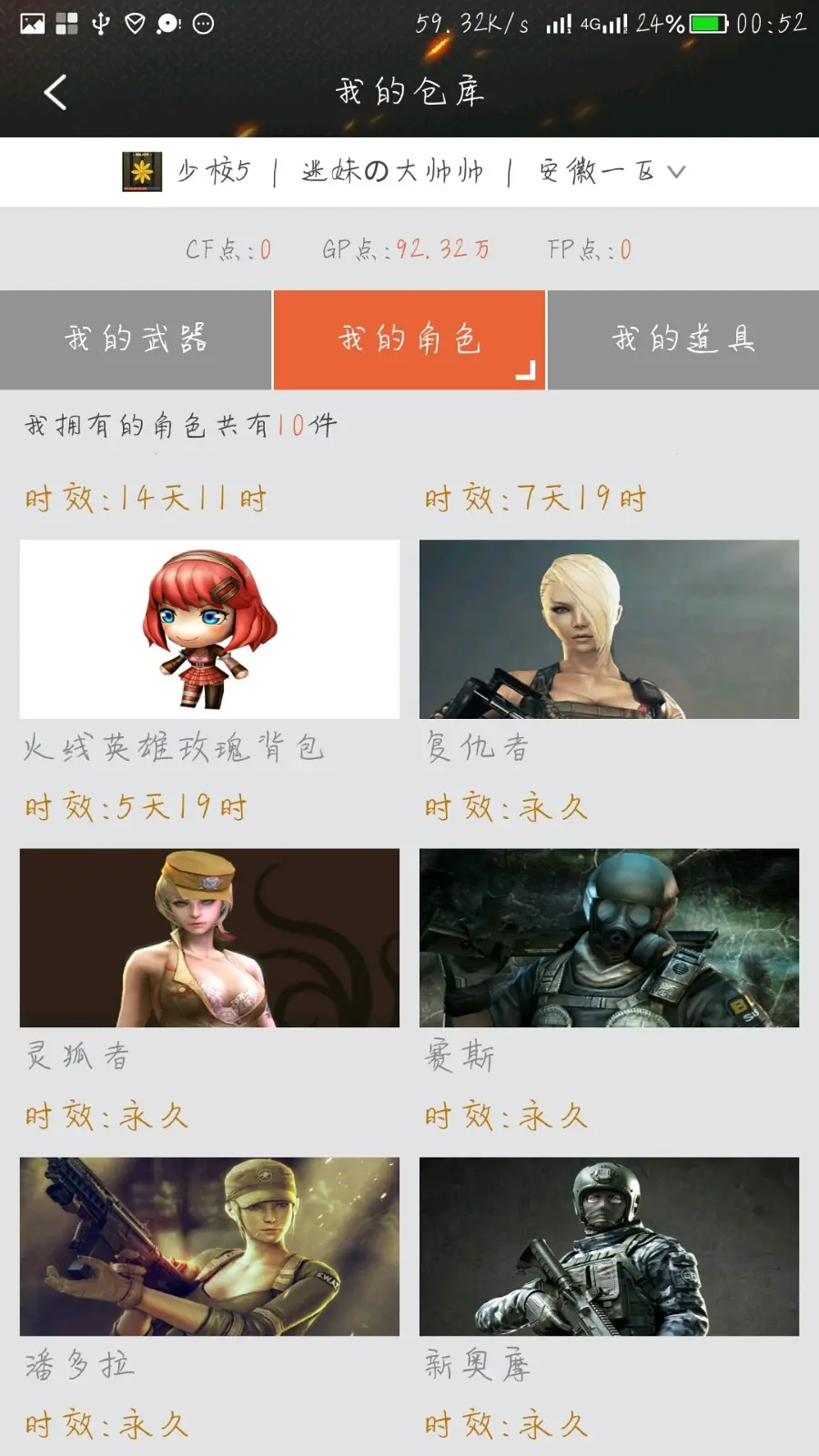Open the 新奥摩 character card
This screenshot has width=819, height=1456.
point(609,1247)
